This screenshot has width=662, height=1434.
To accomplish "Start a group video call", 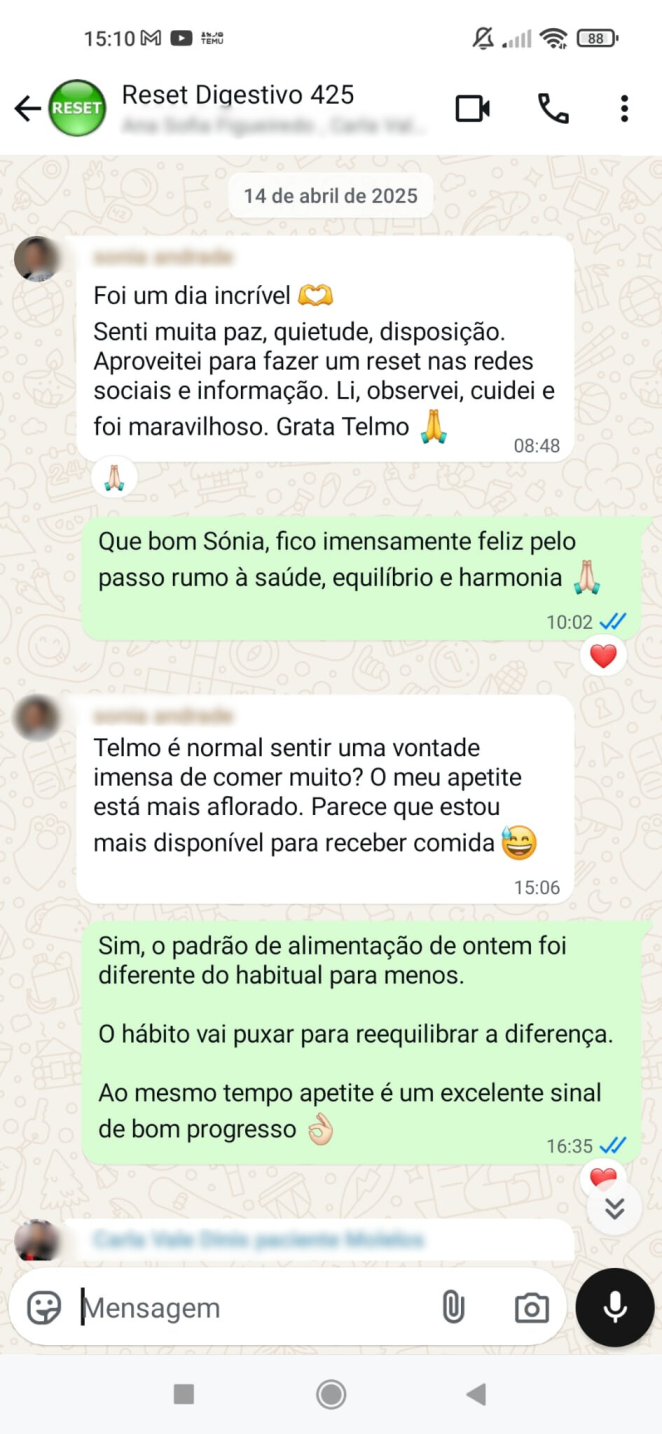I will (x=473, y=108).
